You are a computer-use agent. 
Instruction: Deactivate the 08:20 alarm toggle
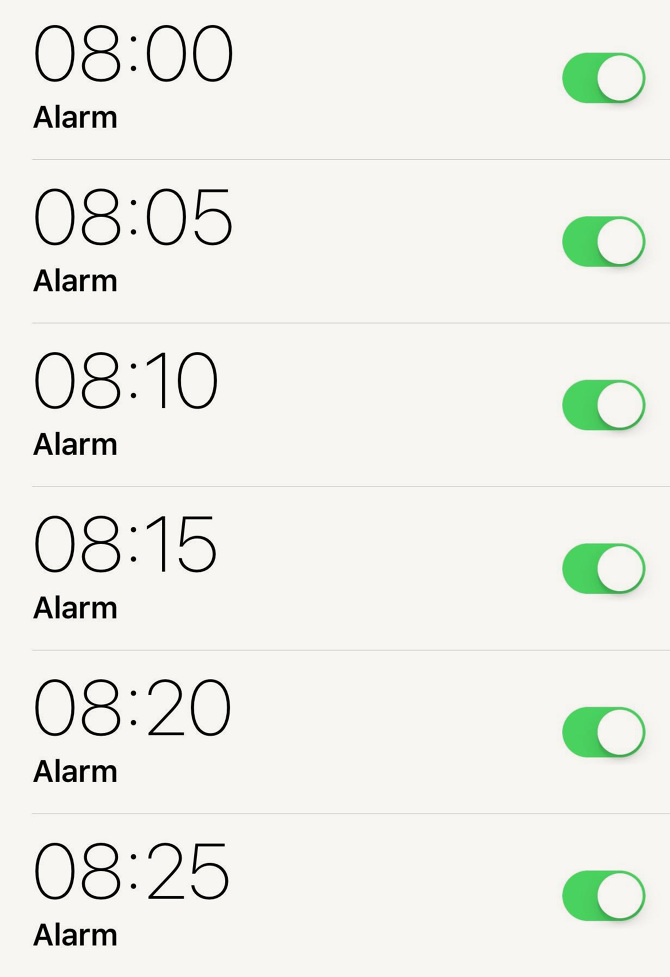(x=603, y=732)
